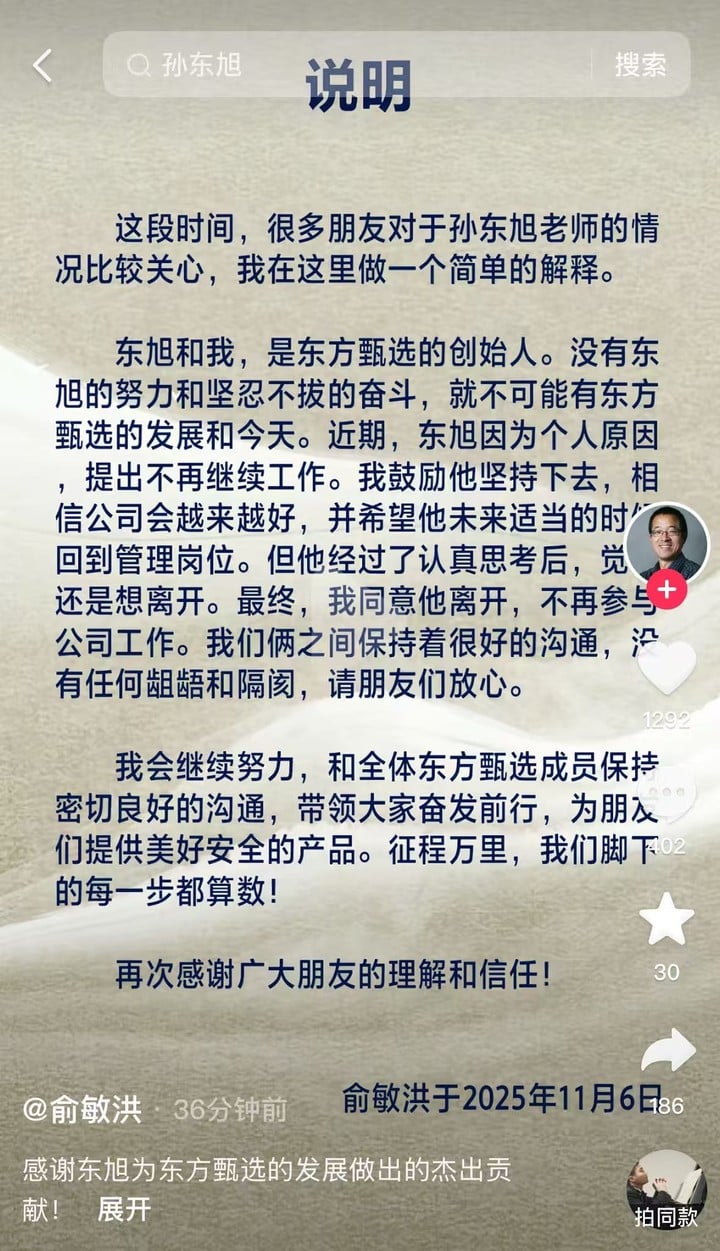Follow the author via the red plus
This screenshot has width=720, height=1251.
click(x=667, y=590)
